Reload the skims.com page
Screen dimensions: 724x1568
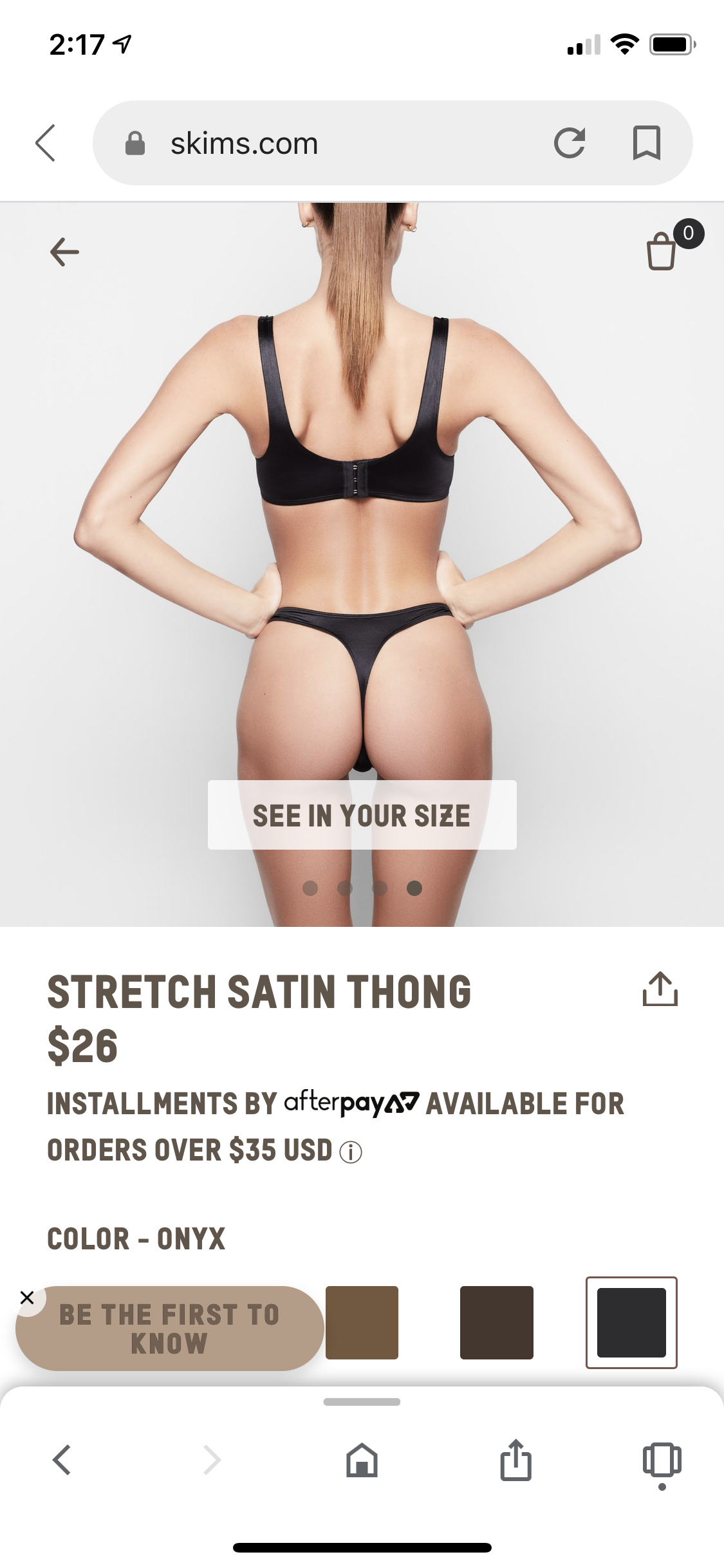(570, 143)
